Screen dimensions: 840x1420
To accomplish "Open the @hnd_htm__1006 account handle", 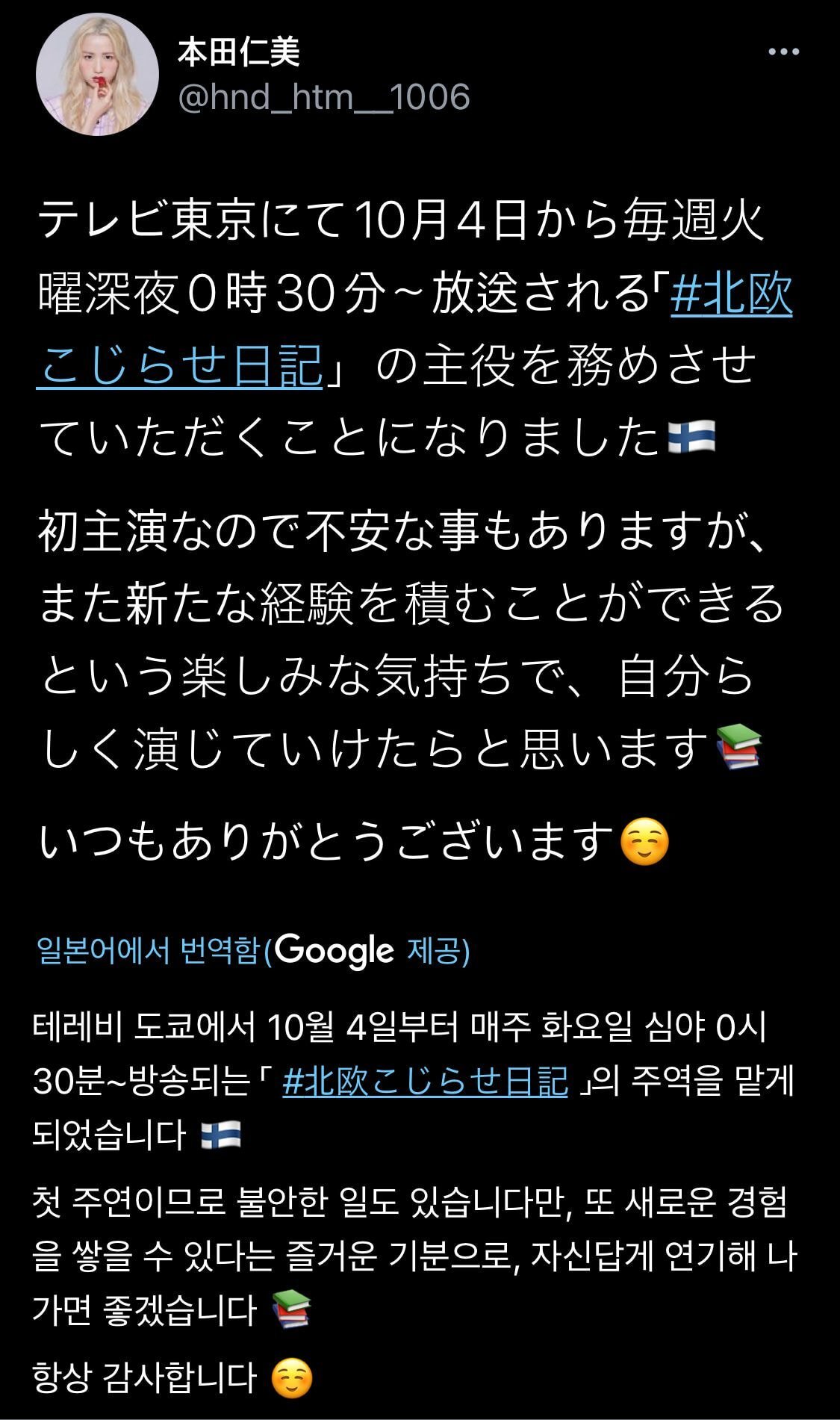I will tap(324, 97).
